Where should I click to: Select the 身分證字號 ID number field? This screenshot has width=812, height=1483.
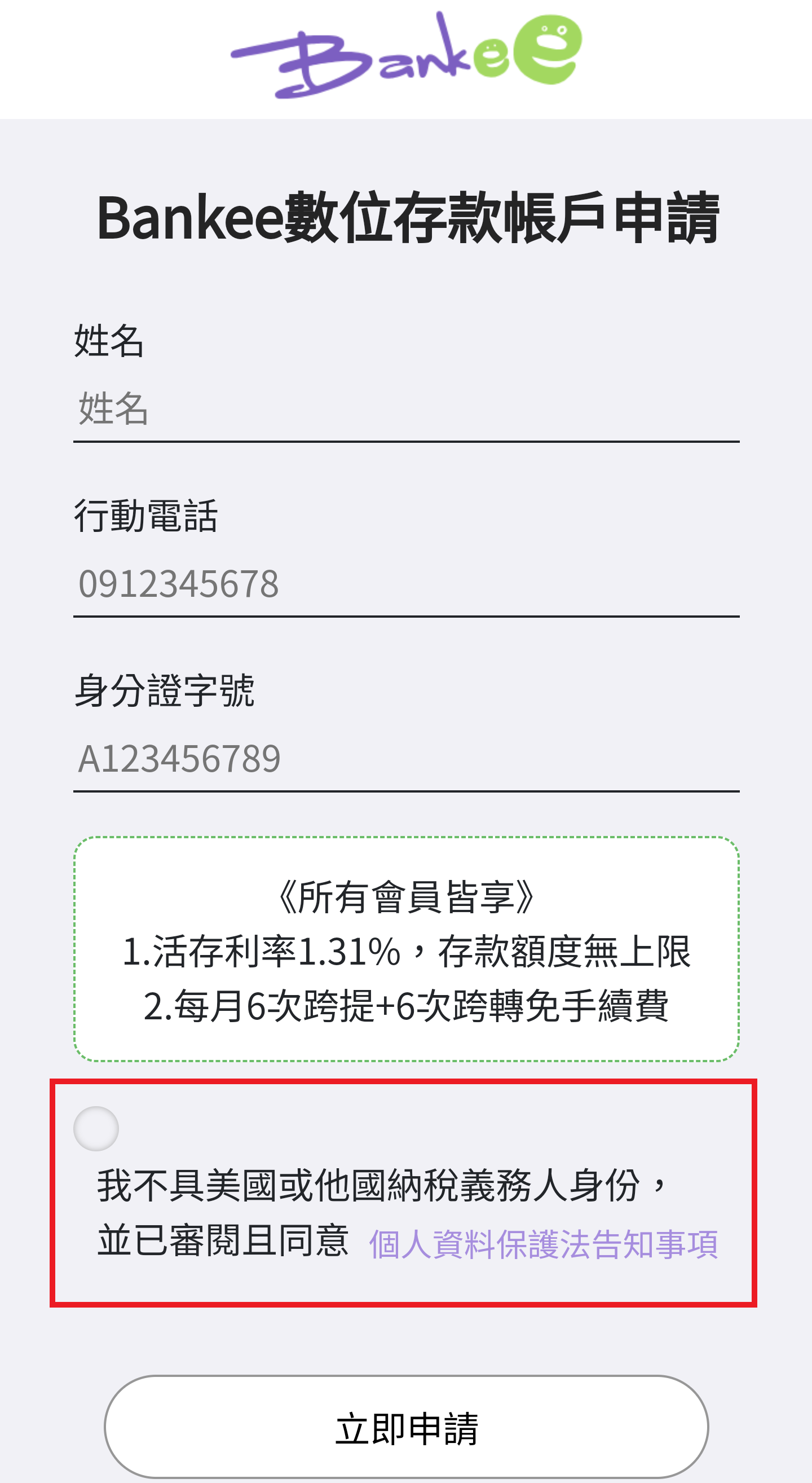coord(407,759)
